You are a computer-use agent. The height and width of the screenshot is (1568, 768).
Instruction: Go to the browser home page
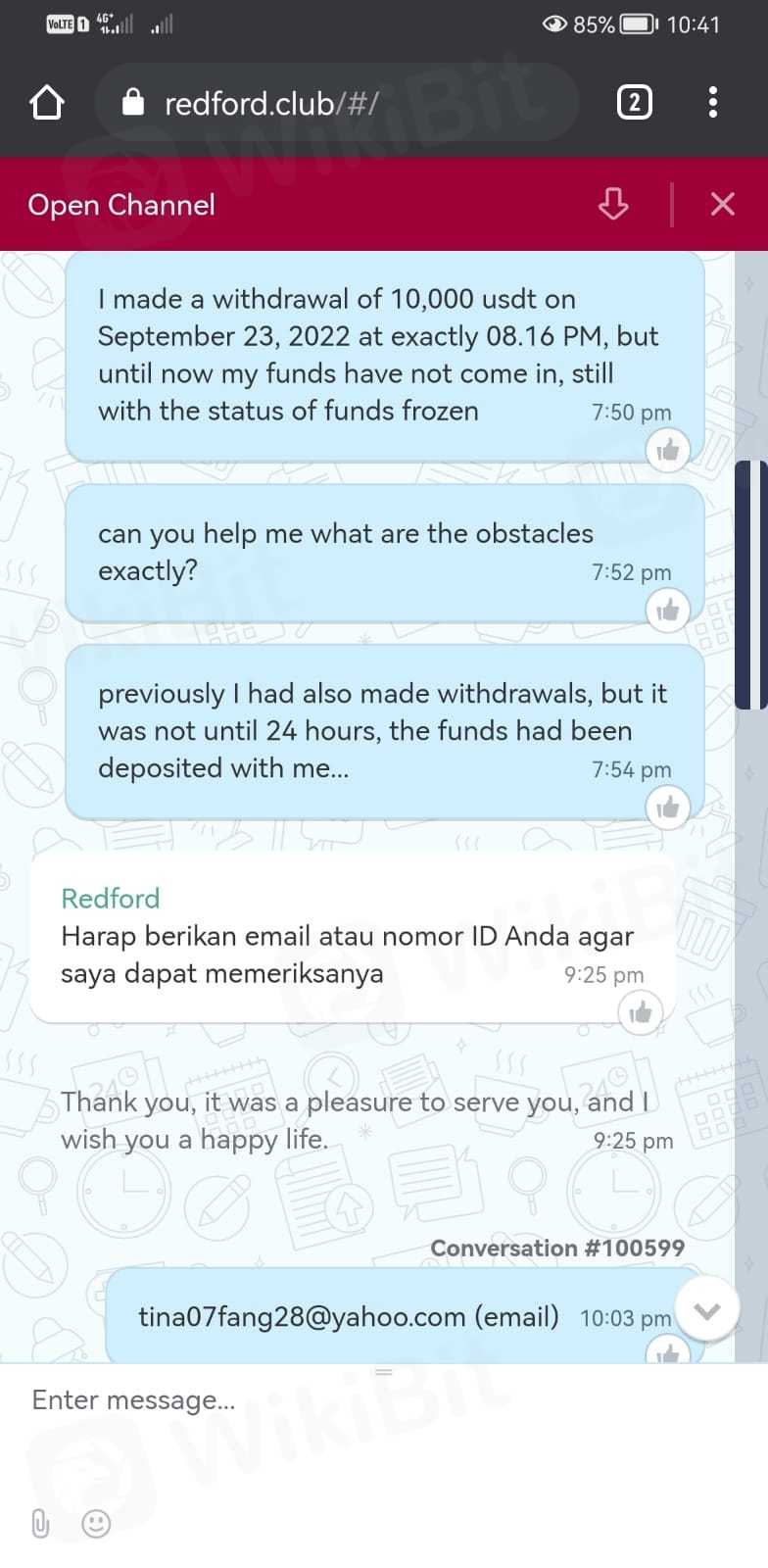[x=47, y=103]
